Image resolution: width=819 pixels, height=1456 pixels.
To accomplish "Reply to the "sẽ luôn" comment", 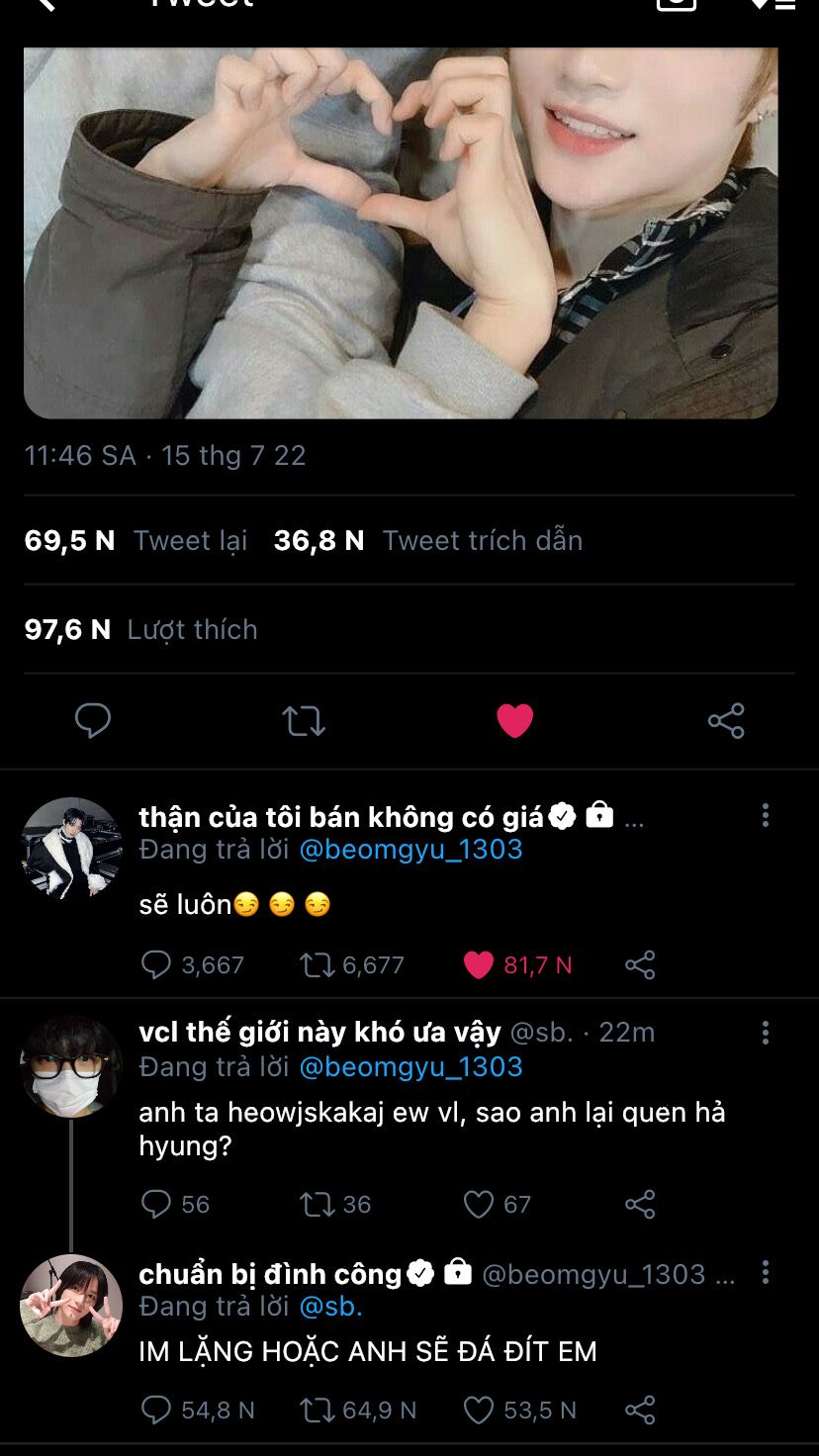I will [156, 964].
